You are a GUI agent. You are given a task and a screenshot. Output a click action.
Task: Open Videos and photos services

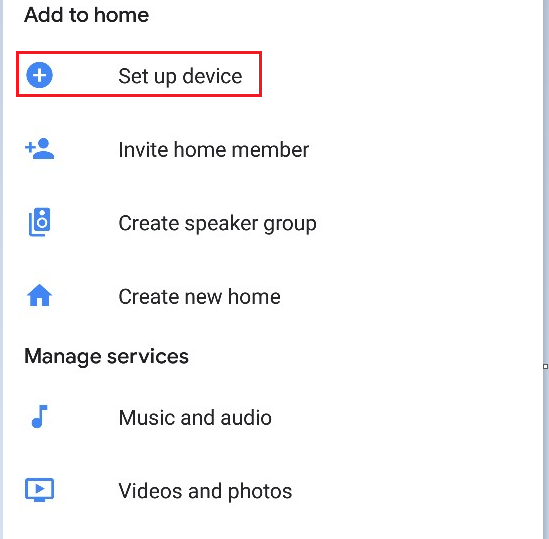[273, 491]
